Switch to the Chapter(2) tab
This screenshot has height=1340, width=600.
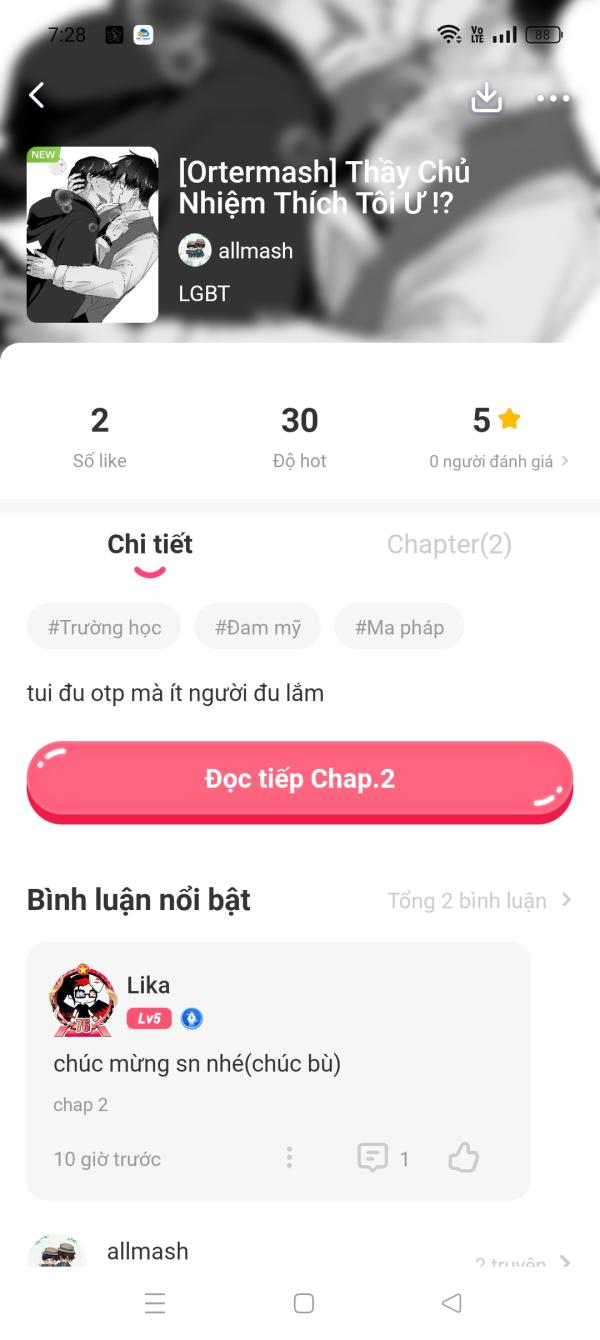coord(449,544)
